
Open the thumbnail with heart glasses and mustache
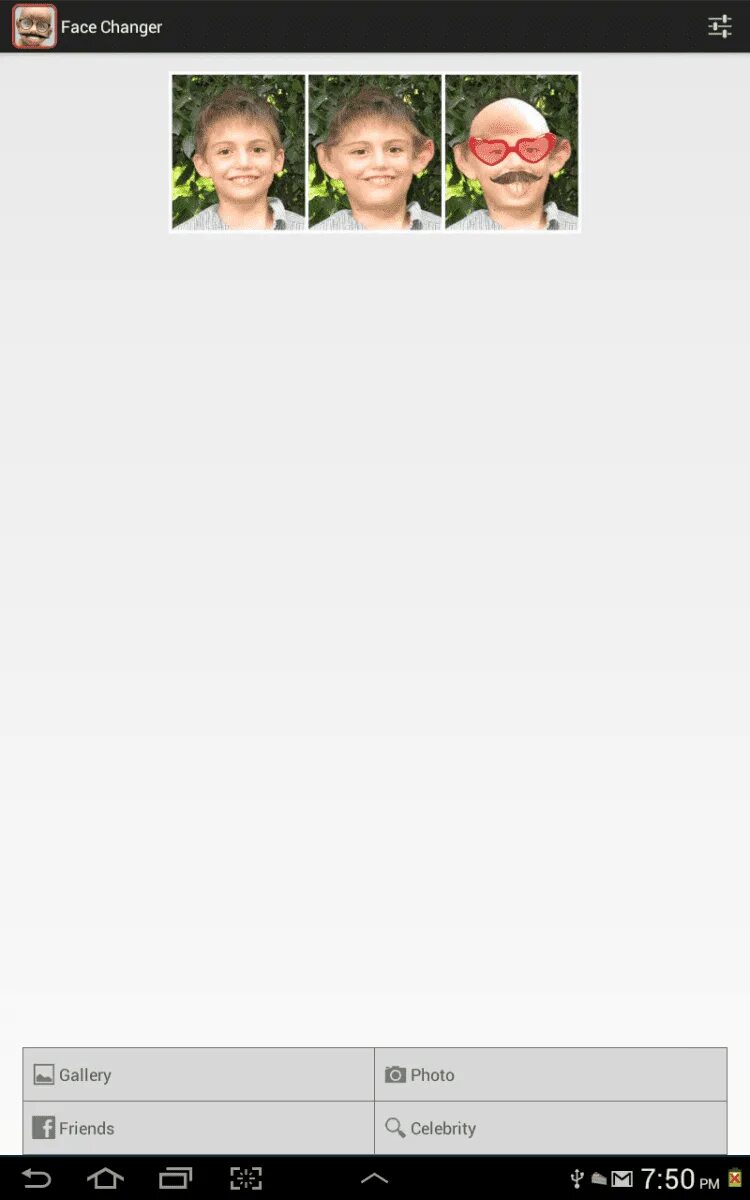point(512,152)
